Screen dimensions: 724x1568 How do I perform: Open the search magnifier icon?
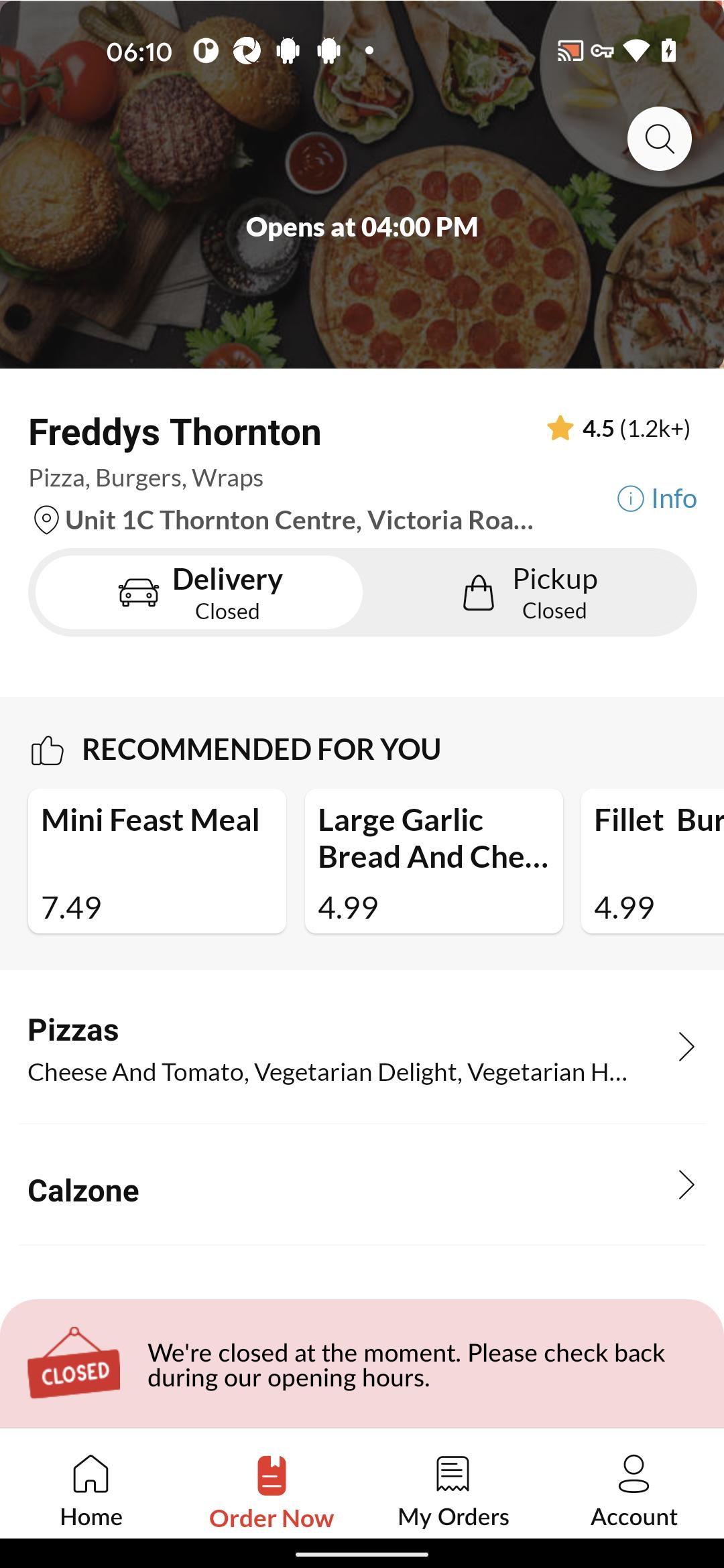coord(659,139)
